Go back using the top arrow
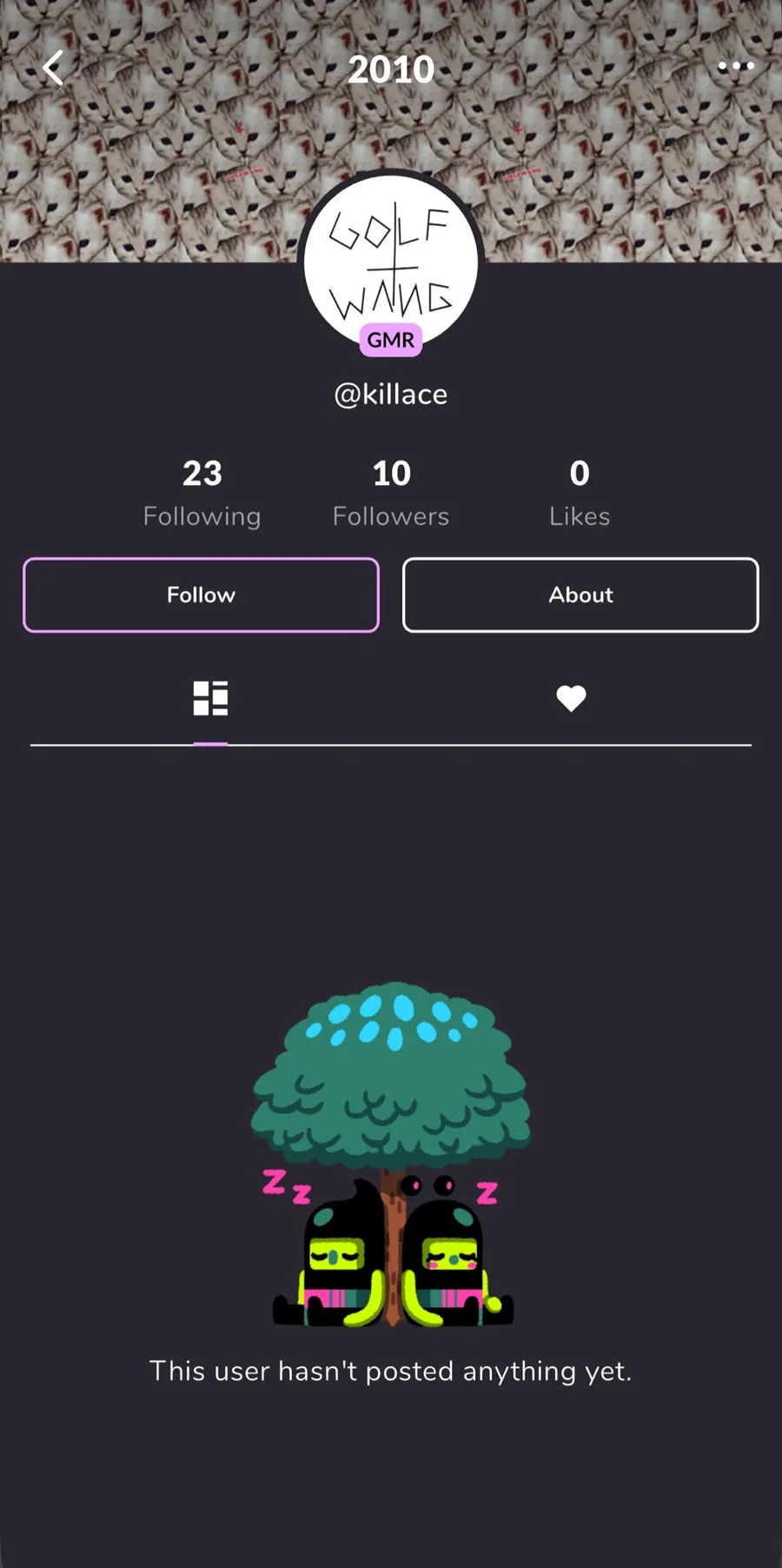 point(54,68)
